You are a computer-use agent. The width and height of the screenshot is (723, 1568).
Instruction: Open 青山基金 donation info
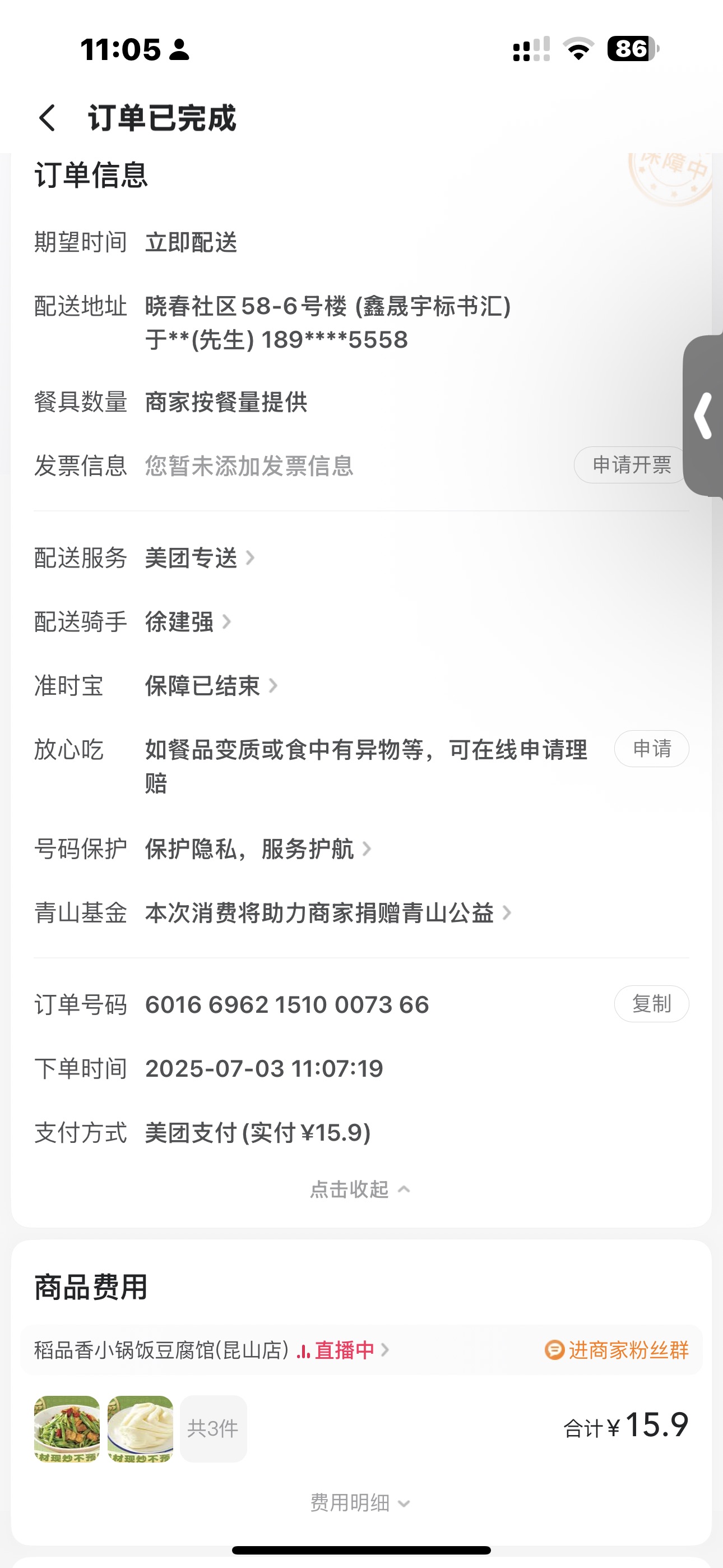(x=327, y=912)
